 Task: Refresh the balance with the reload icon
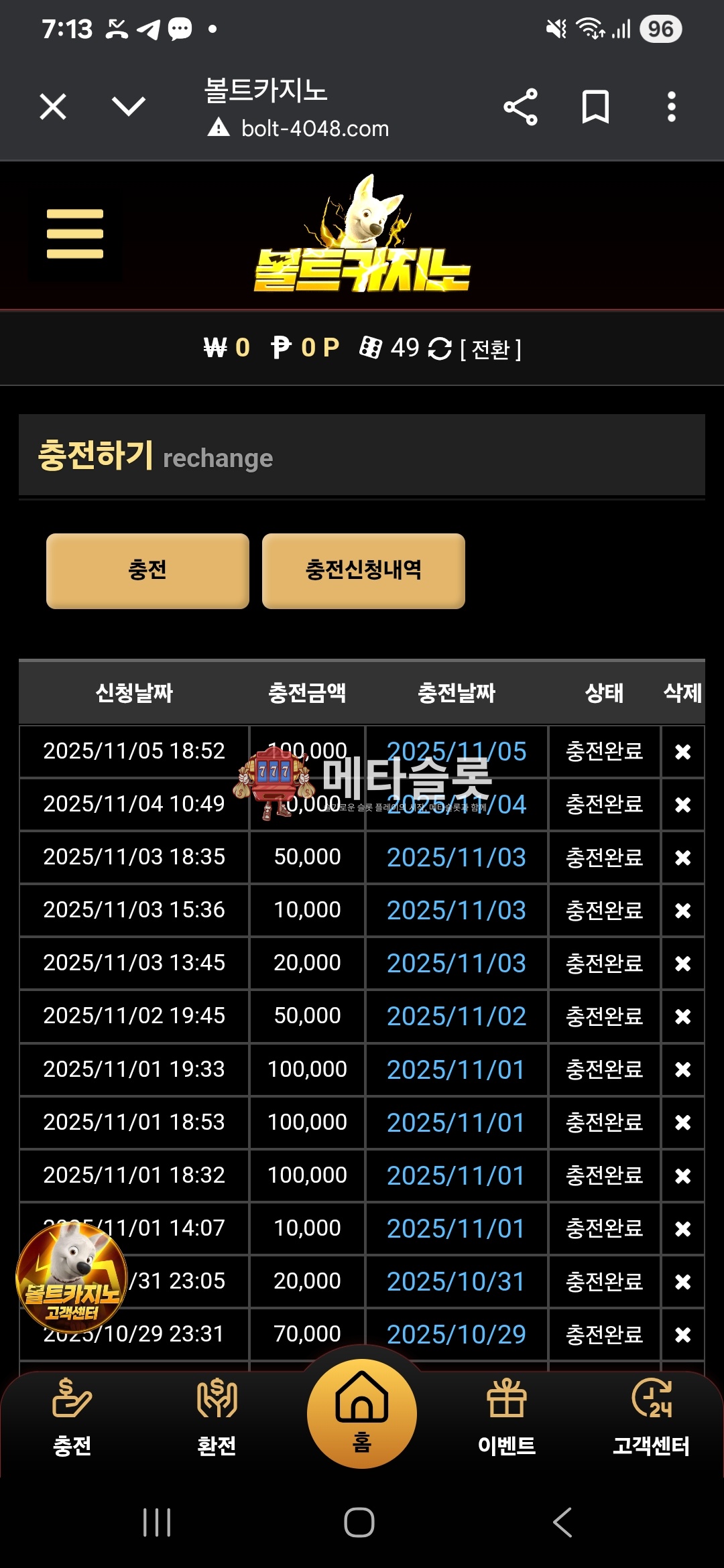coord(440,348)
